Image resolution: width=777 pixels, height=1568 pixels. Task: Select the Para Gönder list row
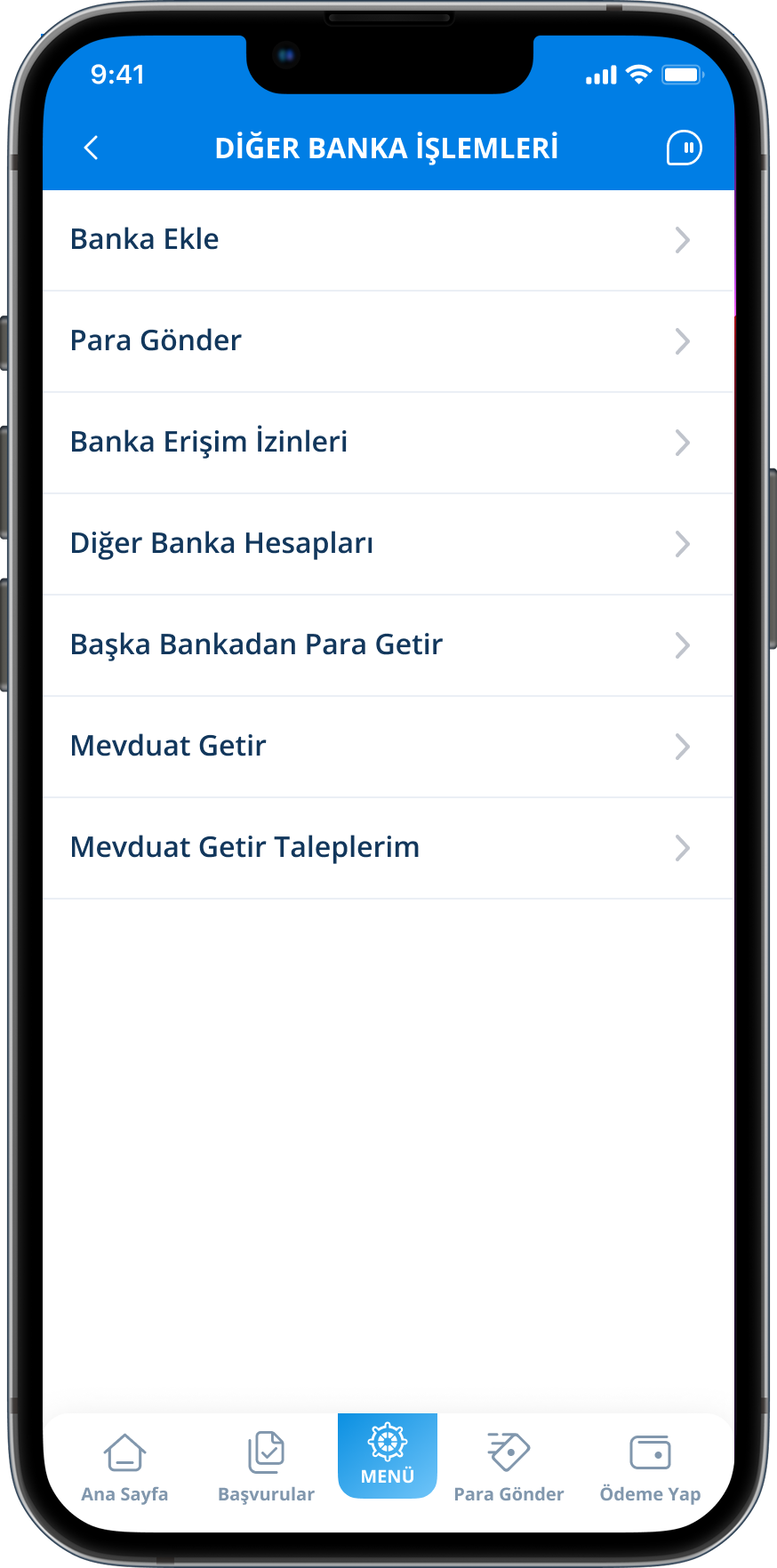tap(388, 341)
